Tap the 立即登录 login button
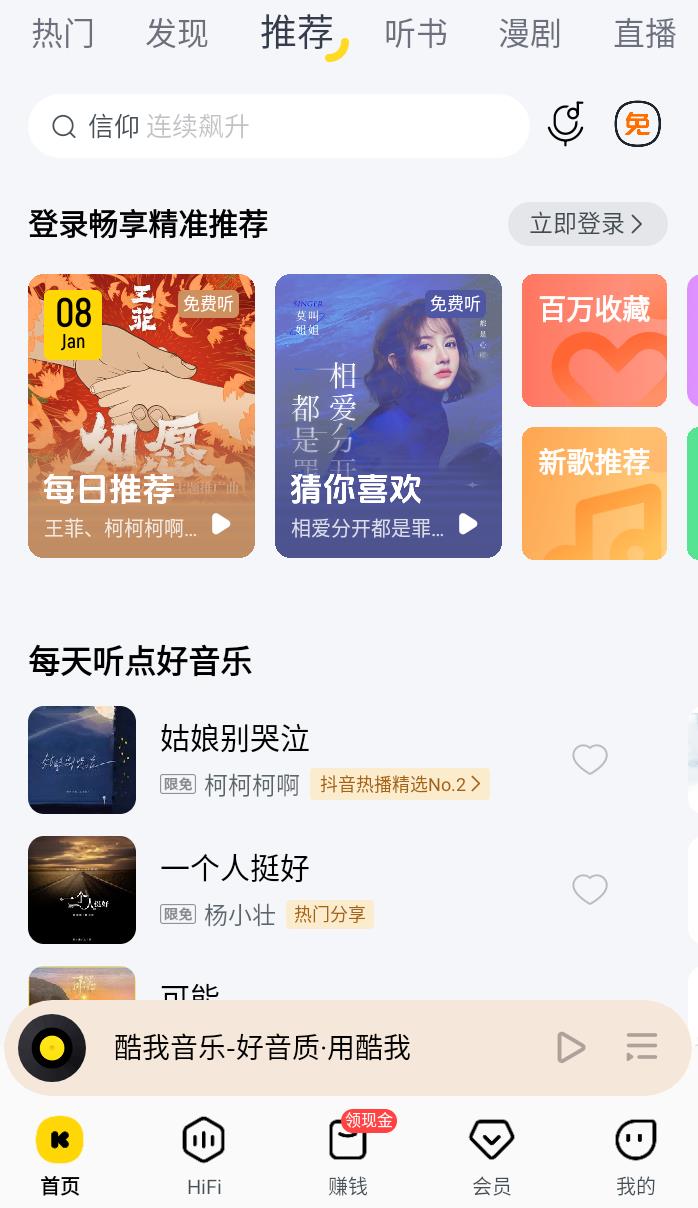 pyautogui.click(x=587, y=224)
